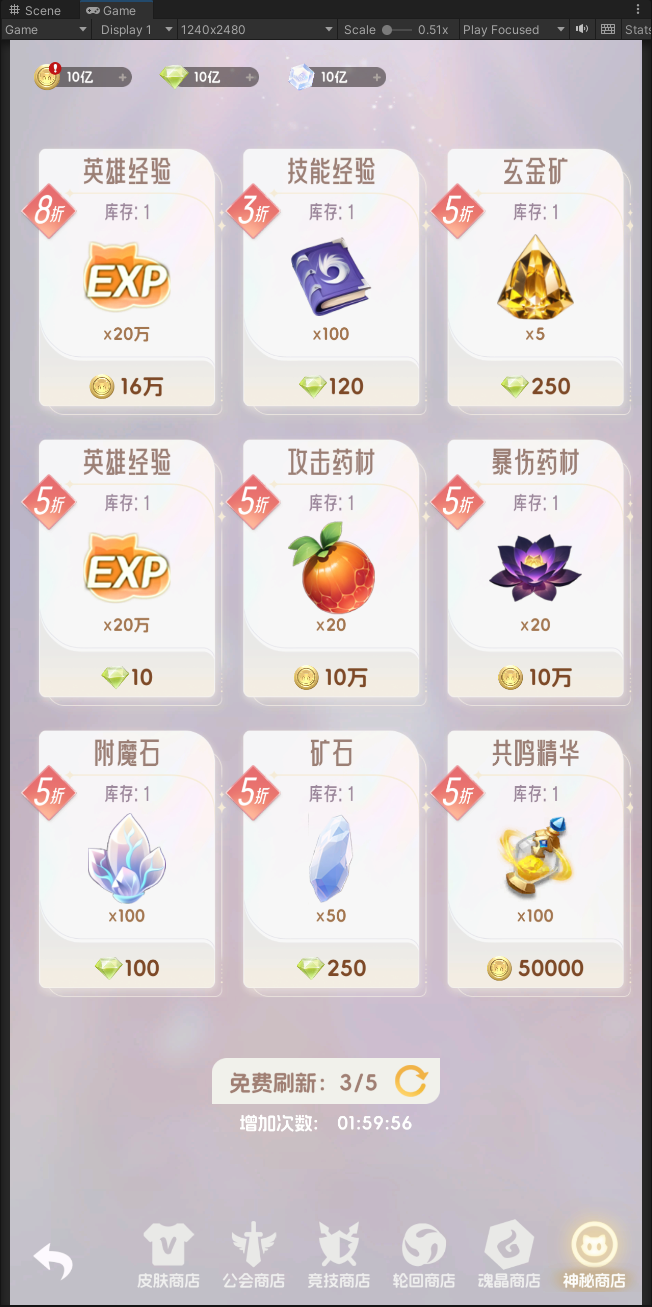Tap the free refresh arrow button
This screenshot has width=652, height=1307.
tap(411, 1081)
